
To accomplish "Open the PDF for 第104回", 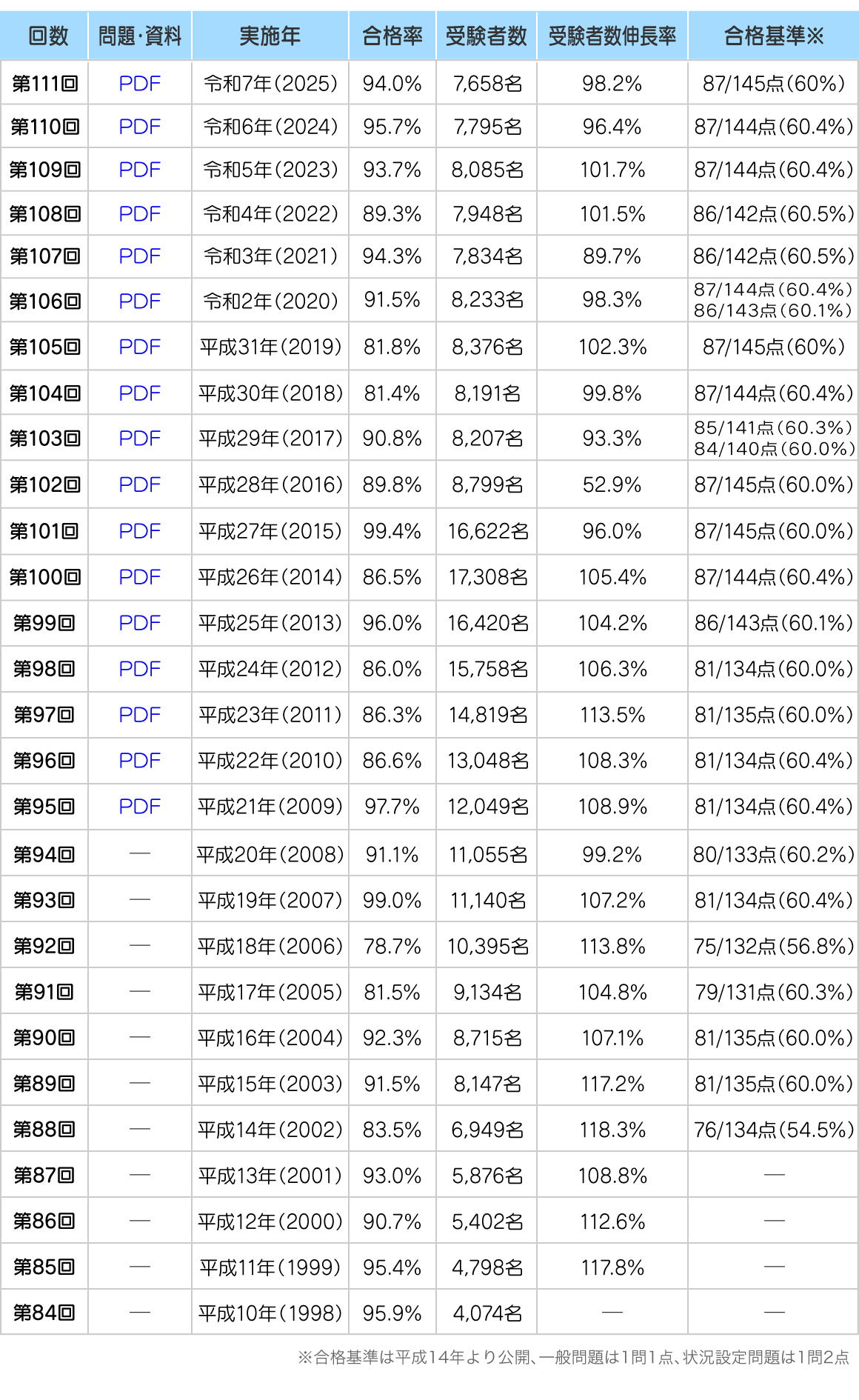I will click(x=139, y=393).
